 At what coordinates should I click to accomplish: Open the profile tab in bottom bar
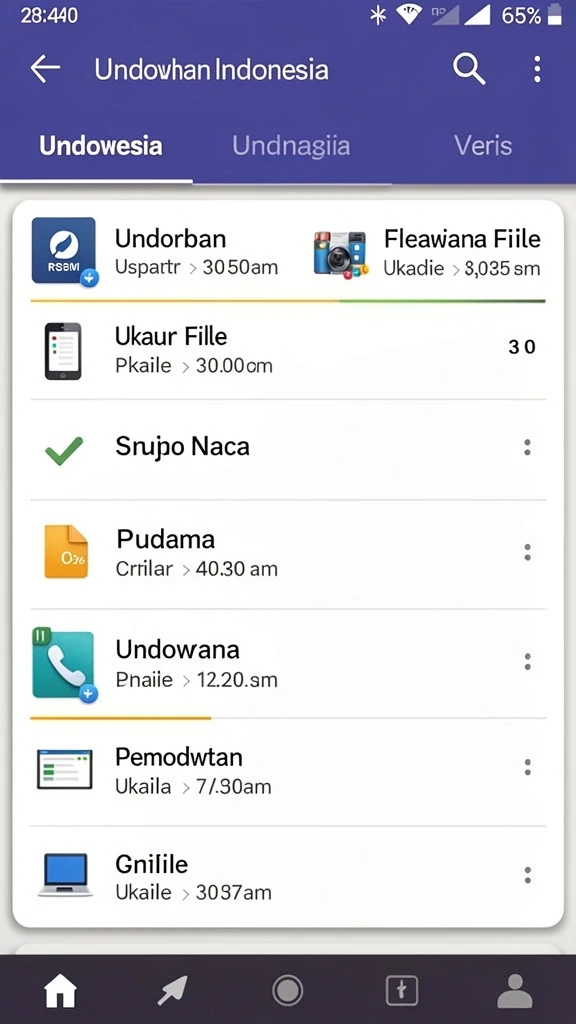point(515,991)
